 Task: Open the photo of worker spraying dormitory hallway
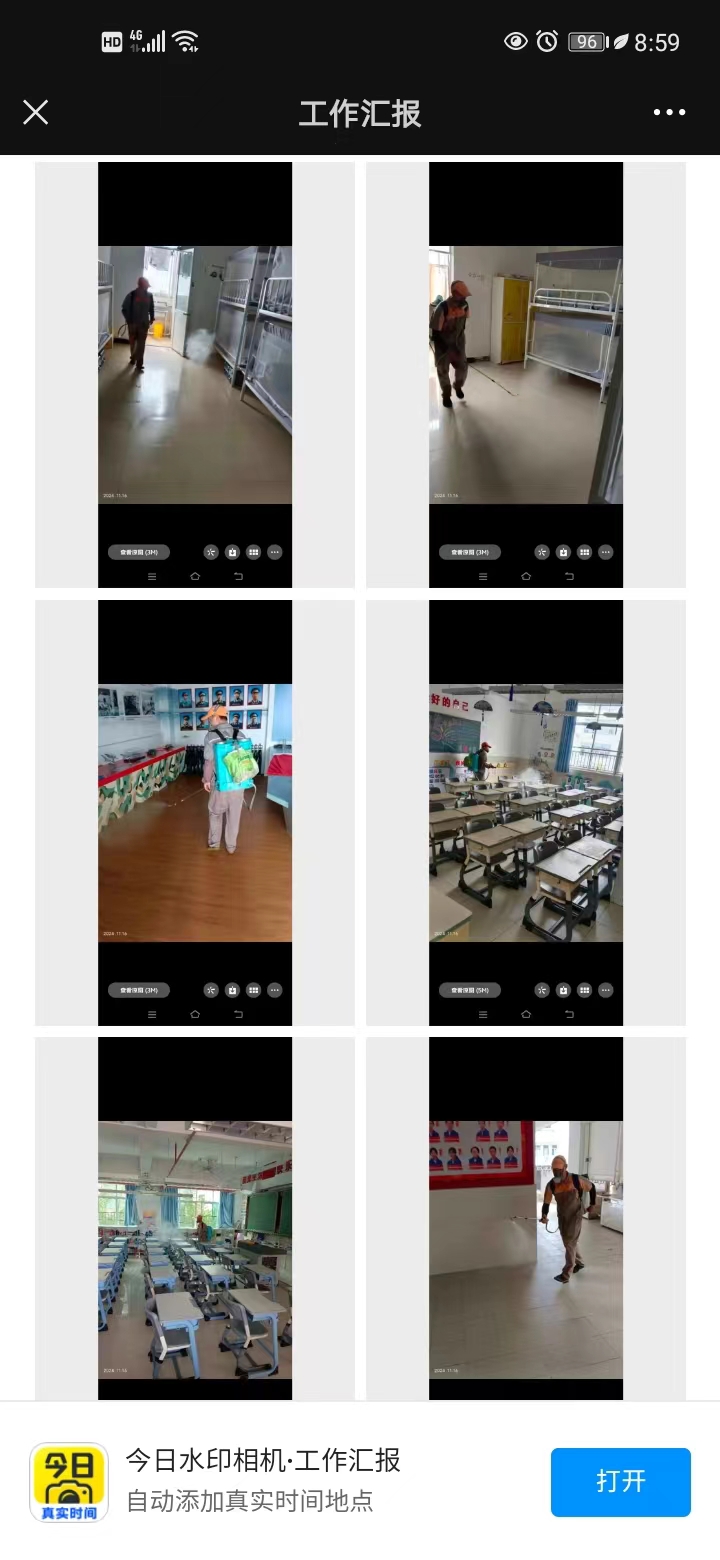195,375
